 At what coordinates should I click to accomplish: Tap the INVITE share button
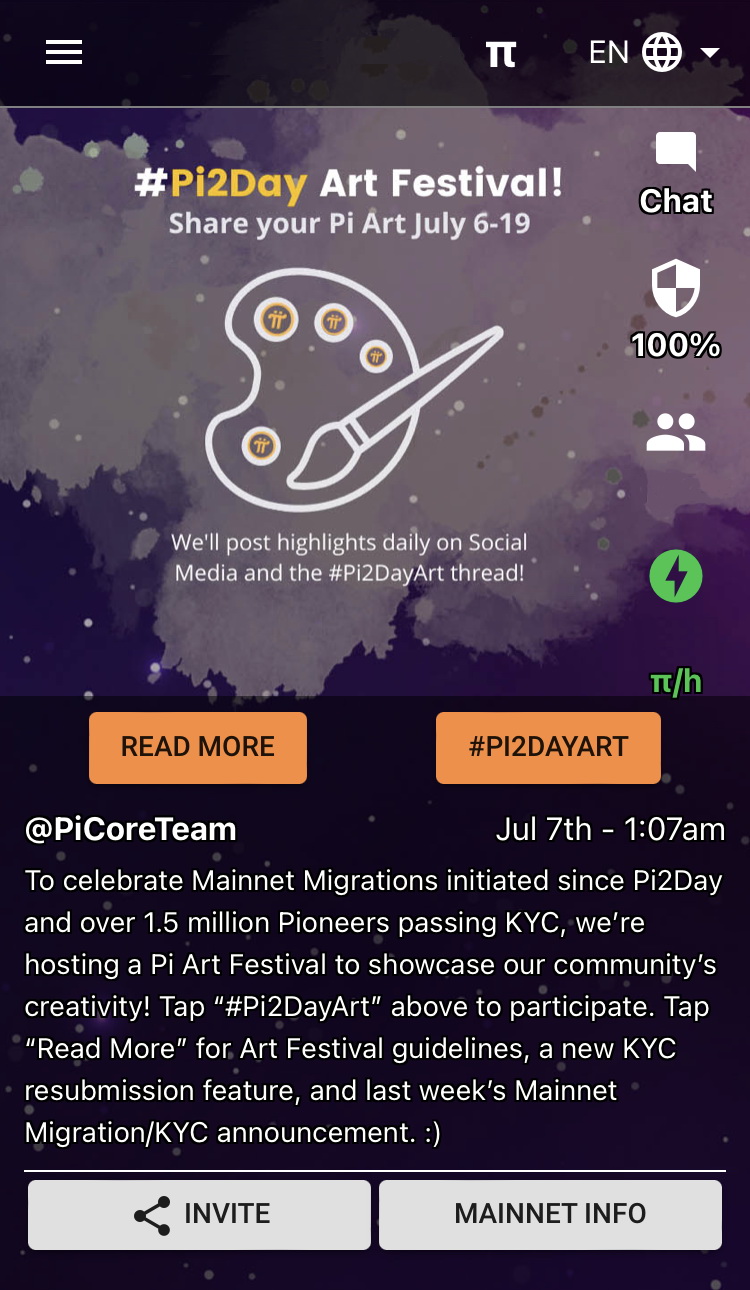point(200,1215)
